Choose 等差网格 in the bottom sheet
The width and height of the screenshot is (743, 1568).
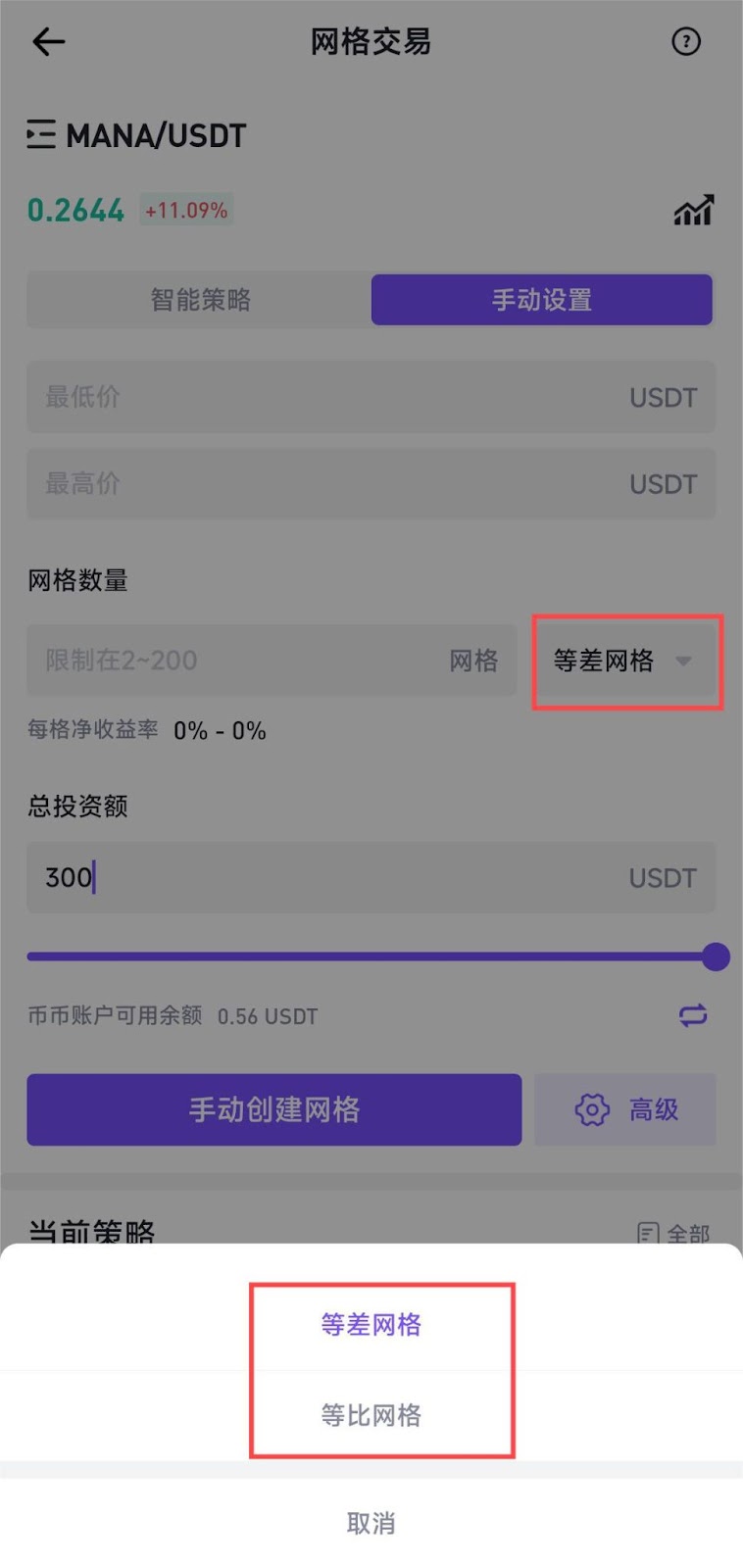tap(371, 1325)
